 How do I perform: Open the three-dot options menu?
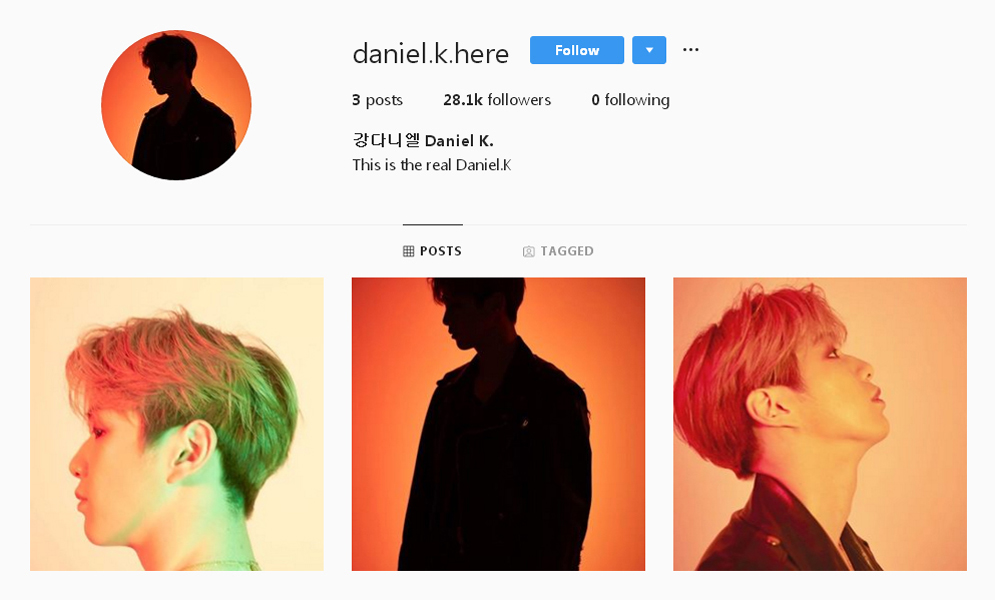point(691,49)
